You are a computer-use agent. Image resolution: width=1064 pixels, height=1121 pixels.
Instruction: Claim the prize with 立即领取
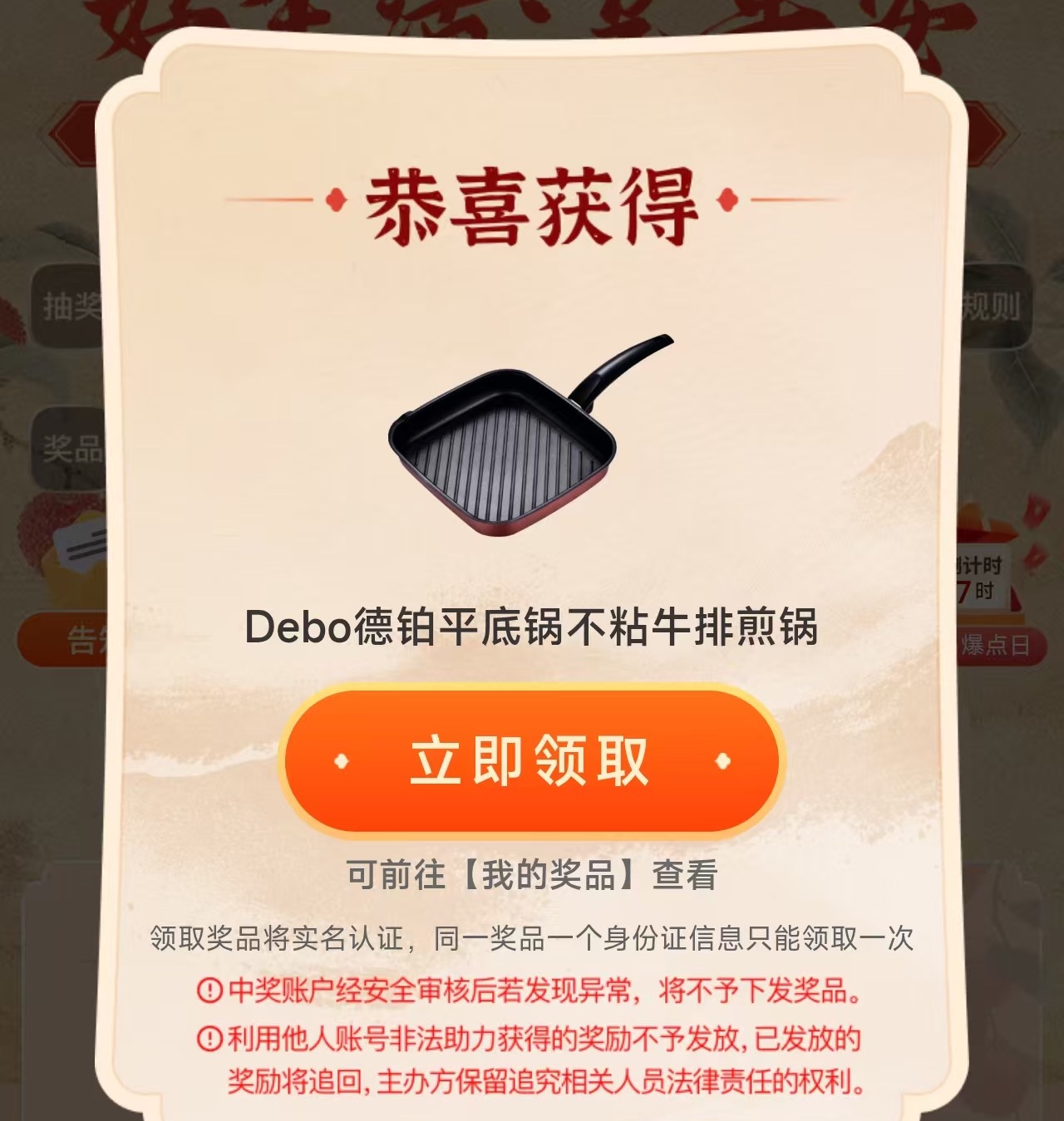pos(530,760)
